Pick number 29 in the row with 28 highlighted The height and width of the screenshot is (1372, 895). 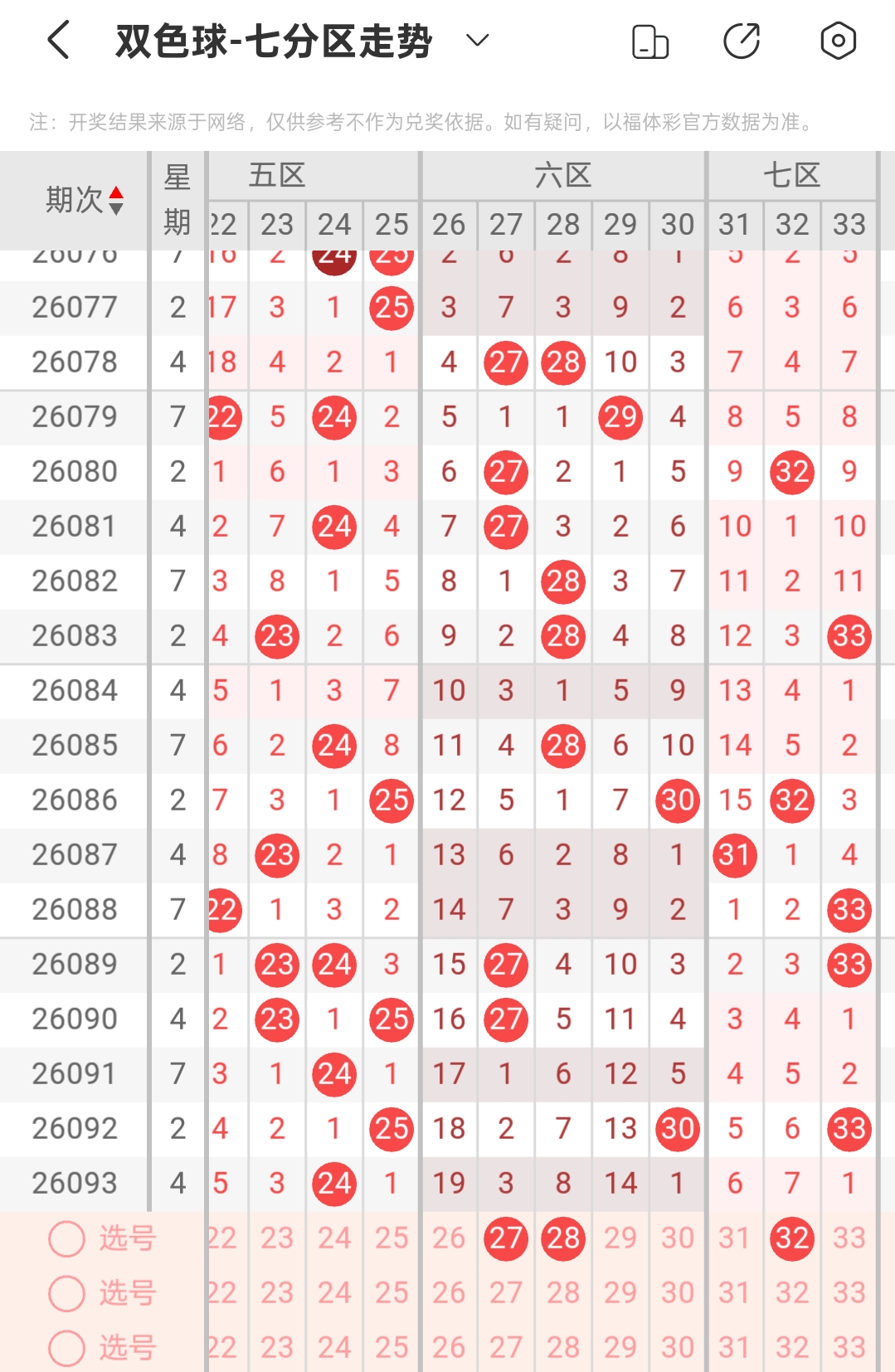[x=620, y=1238]
